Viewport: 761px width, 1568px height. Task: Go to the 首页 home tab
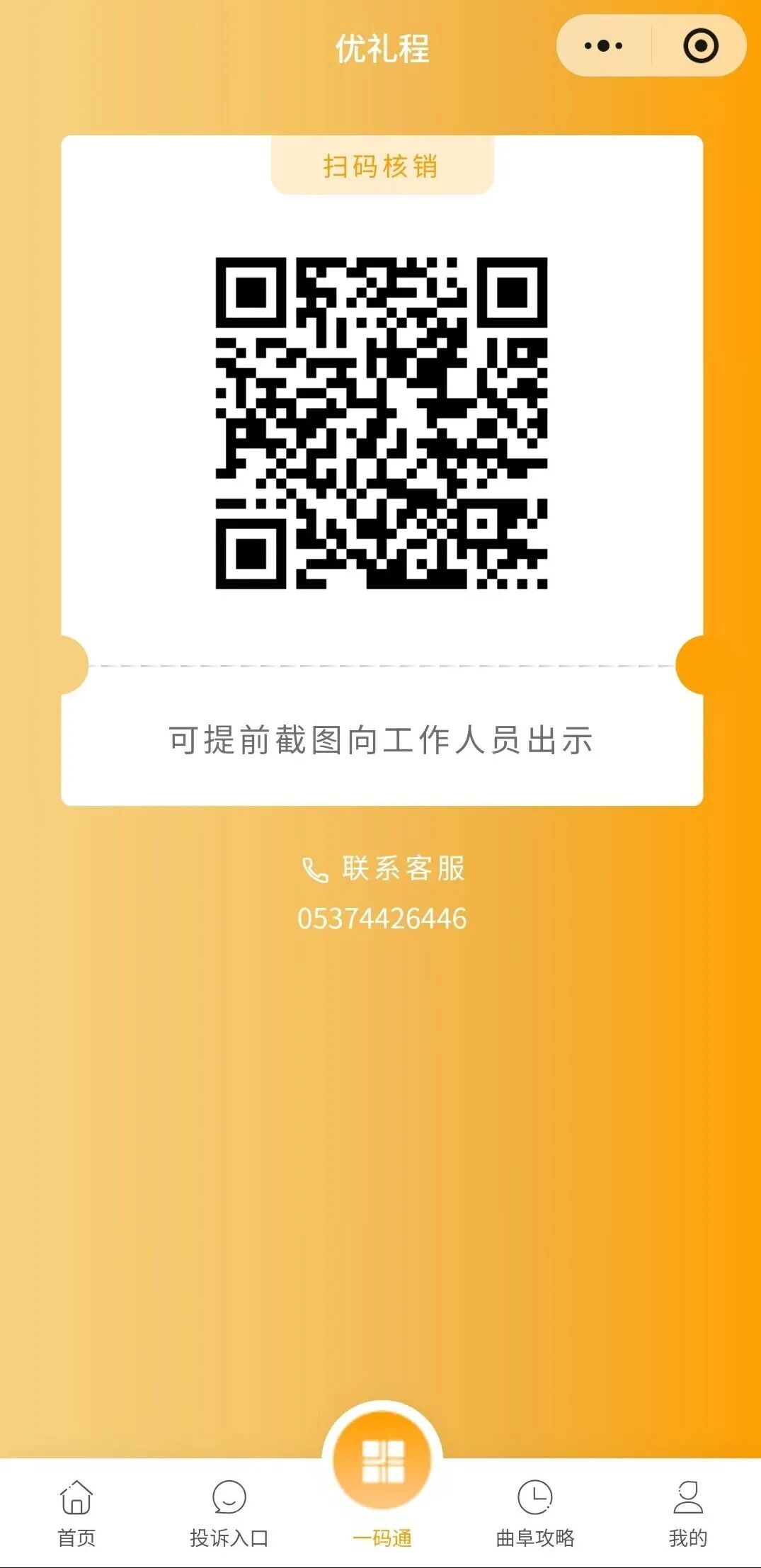76,1513
